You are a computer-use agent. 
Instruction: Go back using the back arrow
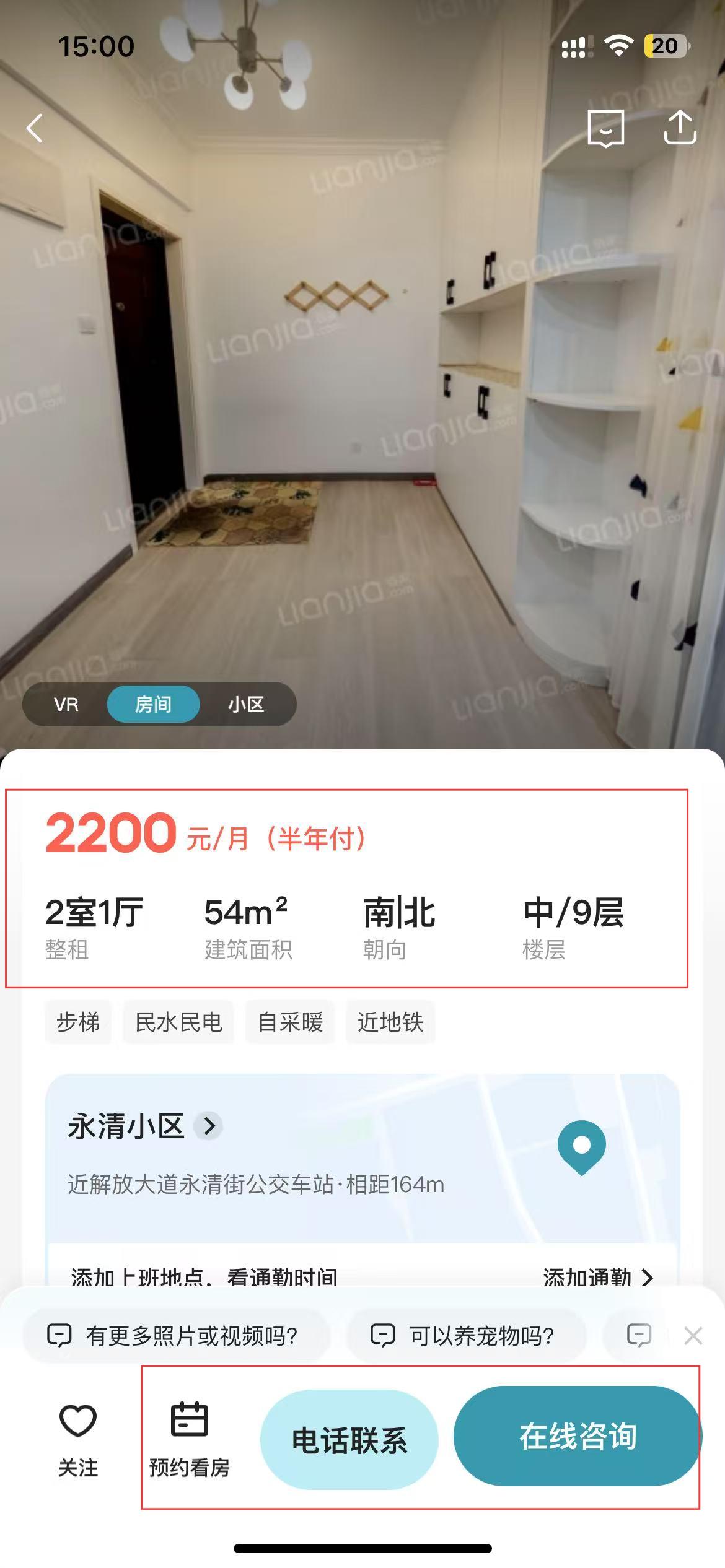point(35,128)
